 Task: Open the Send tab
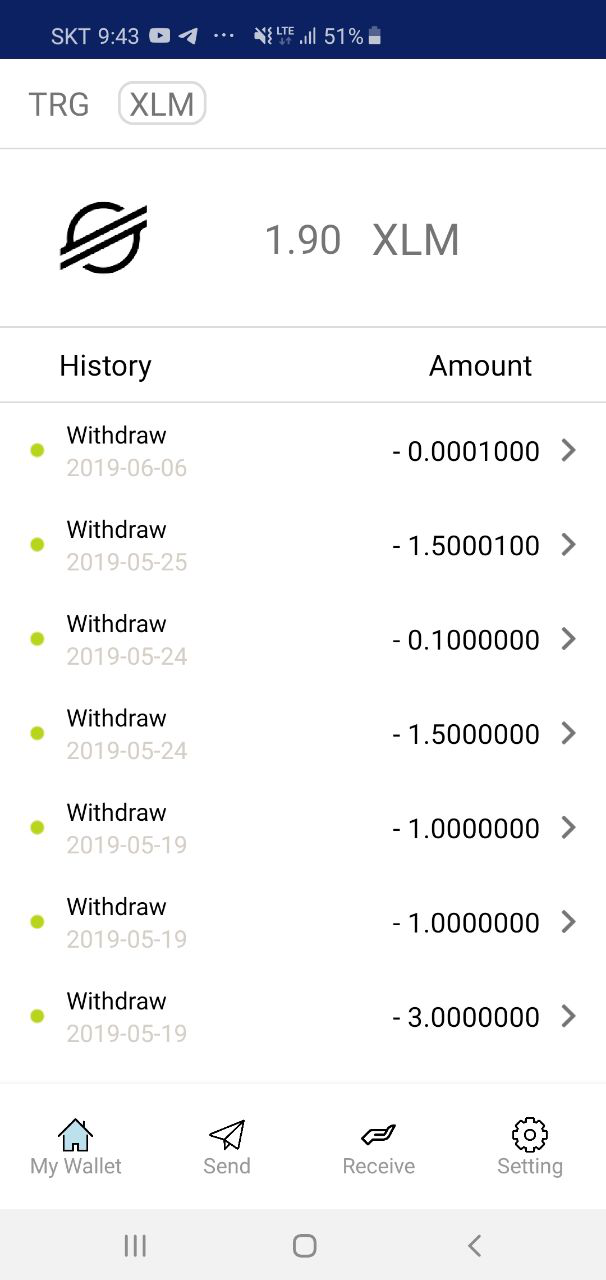pyautogui.click(x=227, y=1147)
